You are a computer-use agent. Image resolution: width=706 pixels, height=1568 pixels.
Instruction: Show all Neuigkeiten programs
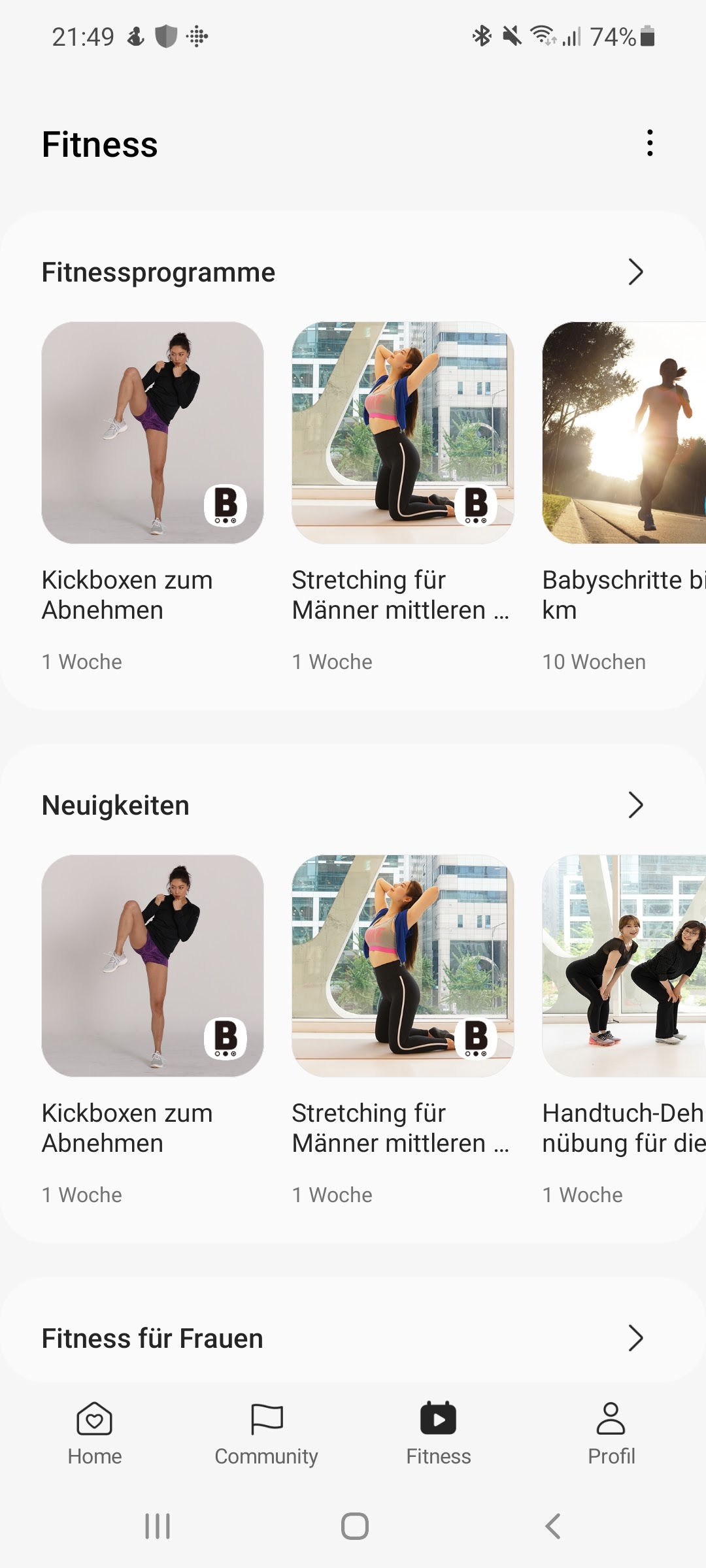[x=635, y=805]
